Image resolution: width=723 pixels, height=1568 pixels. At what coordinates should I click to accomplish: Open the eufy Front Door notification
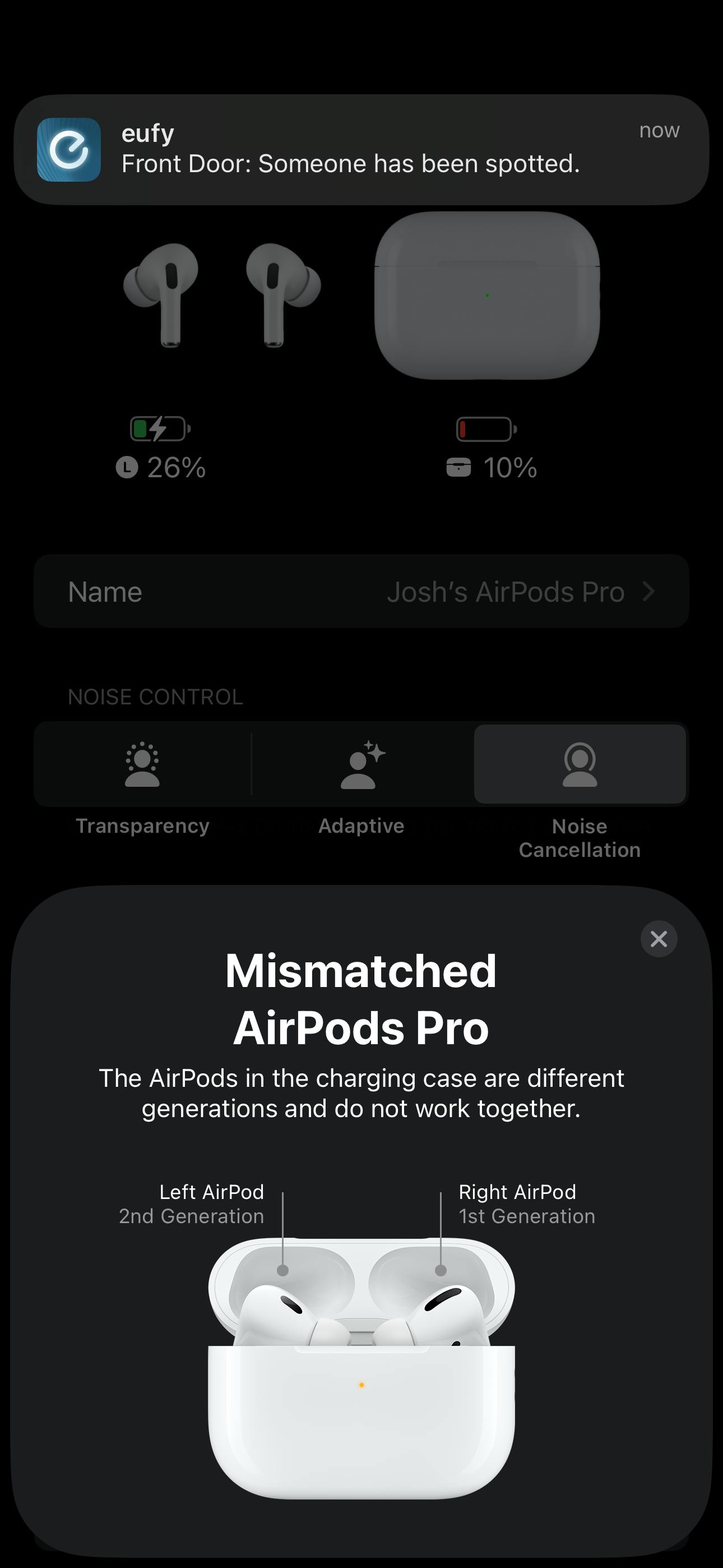click(x=361, y=150)
